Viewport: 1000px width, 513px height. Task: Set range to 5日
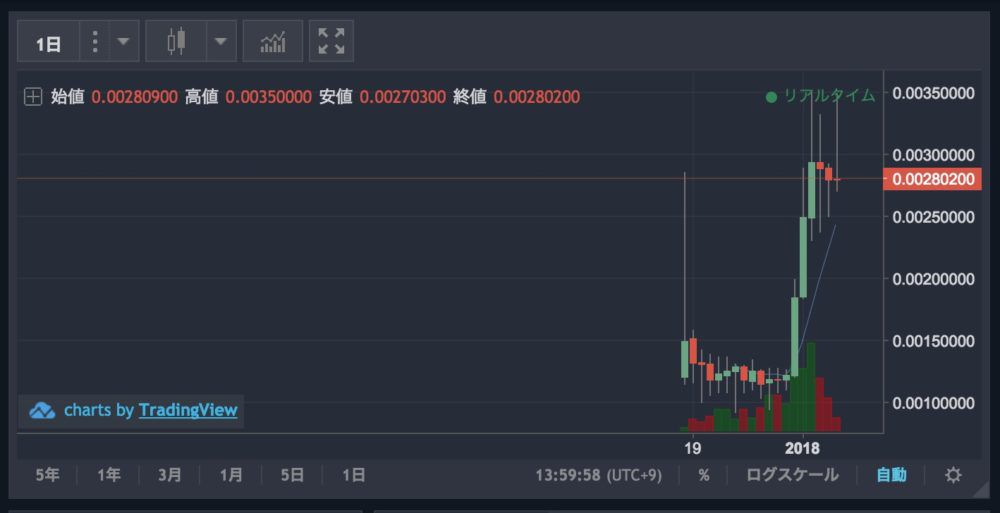292,475
